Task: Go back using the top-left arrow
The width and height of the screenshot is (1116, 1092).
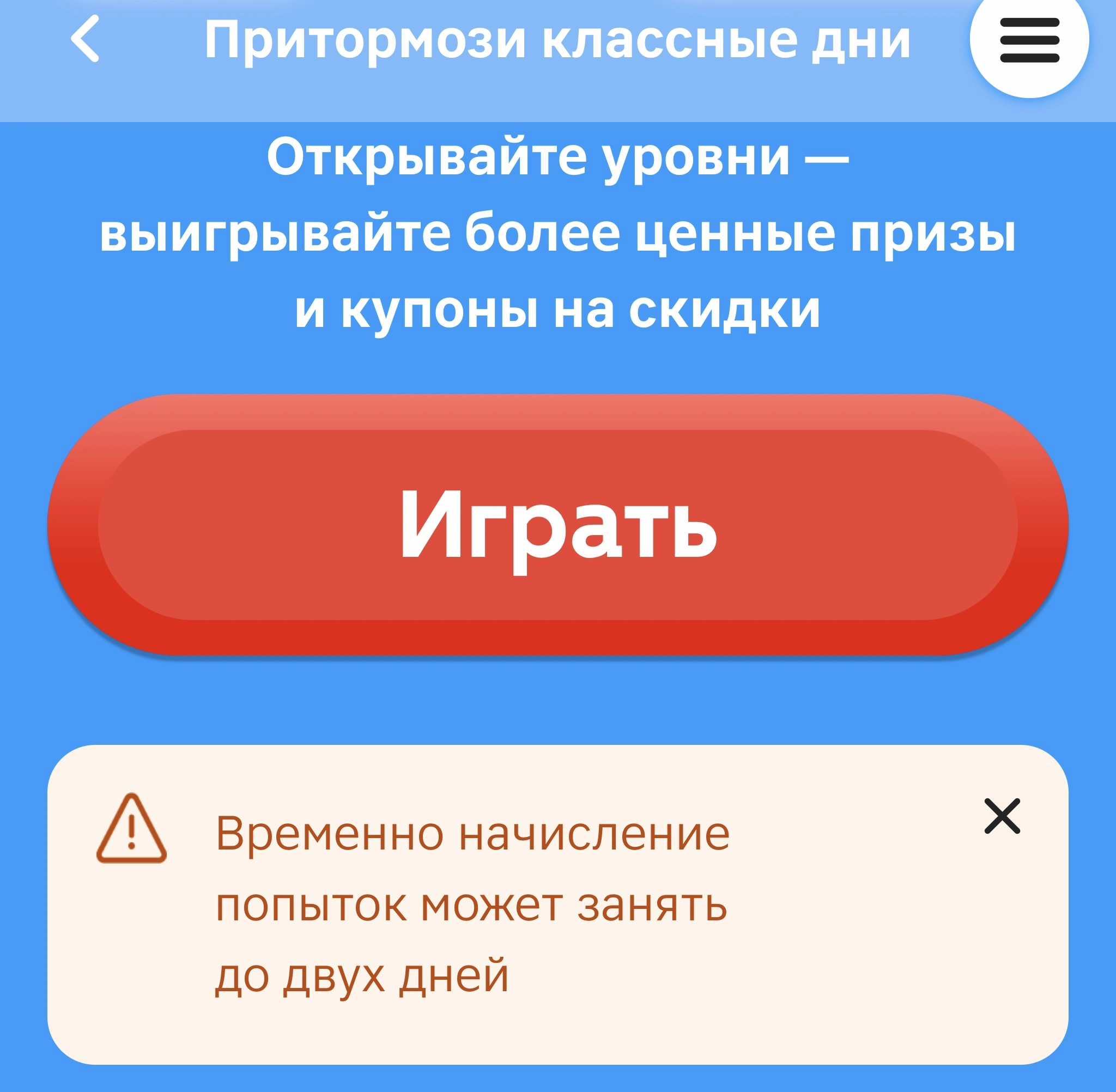Action: [x=85, y=39]
